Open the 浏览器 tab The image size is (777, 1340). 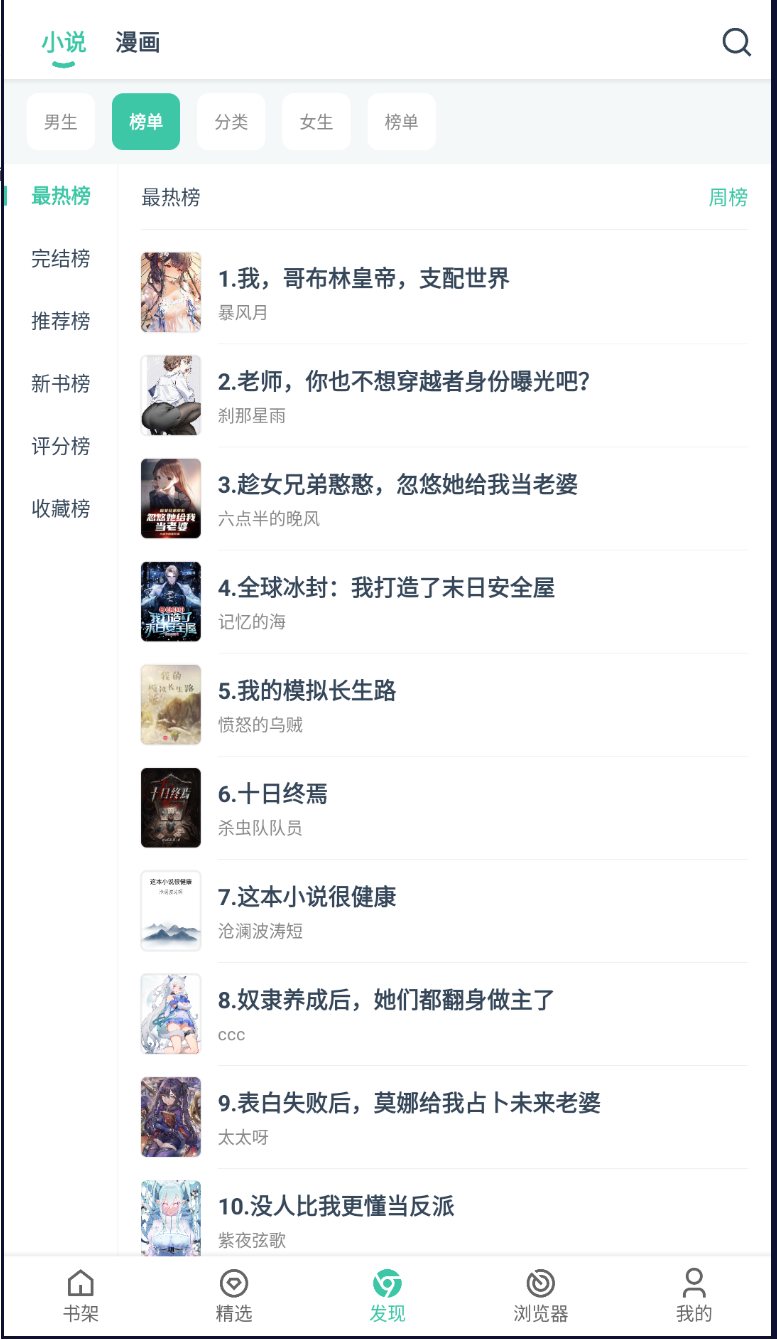541,1296
